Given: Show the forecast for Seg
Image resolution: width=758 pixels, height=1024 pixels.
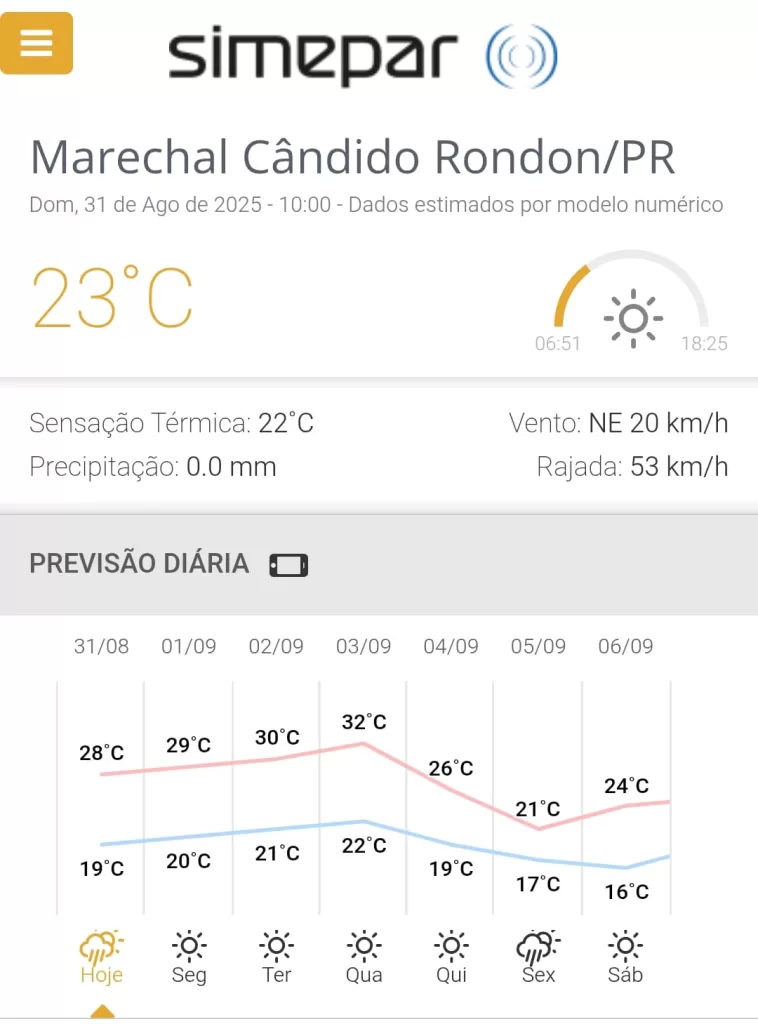Looking at the screenshot, I should point(189,956).
